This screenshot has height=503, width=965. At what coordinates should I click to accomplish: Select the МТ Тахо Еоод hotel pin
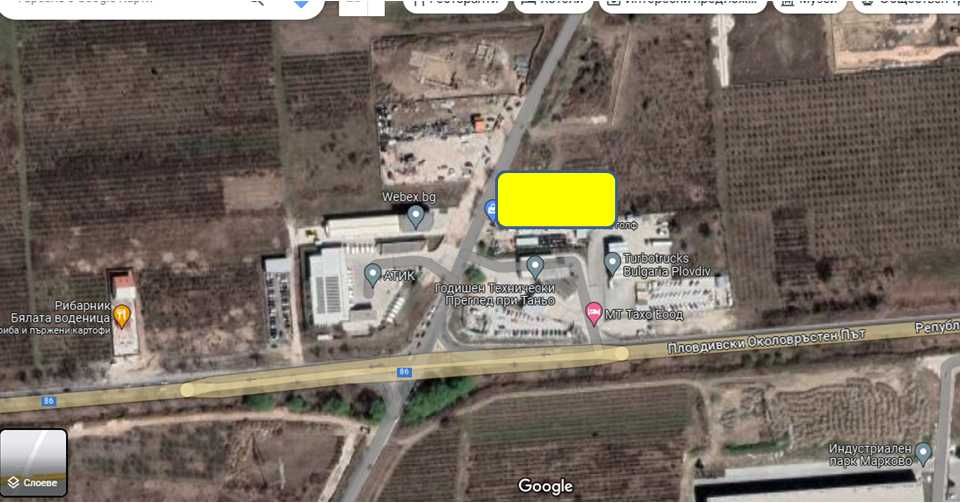pyautogui.click(x=593, y=313)
